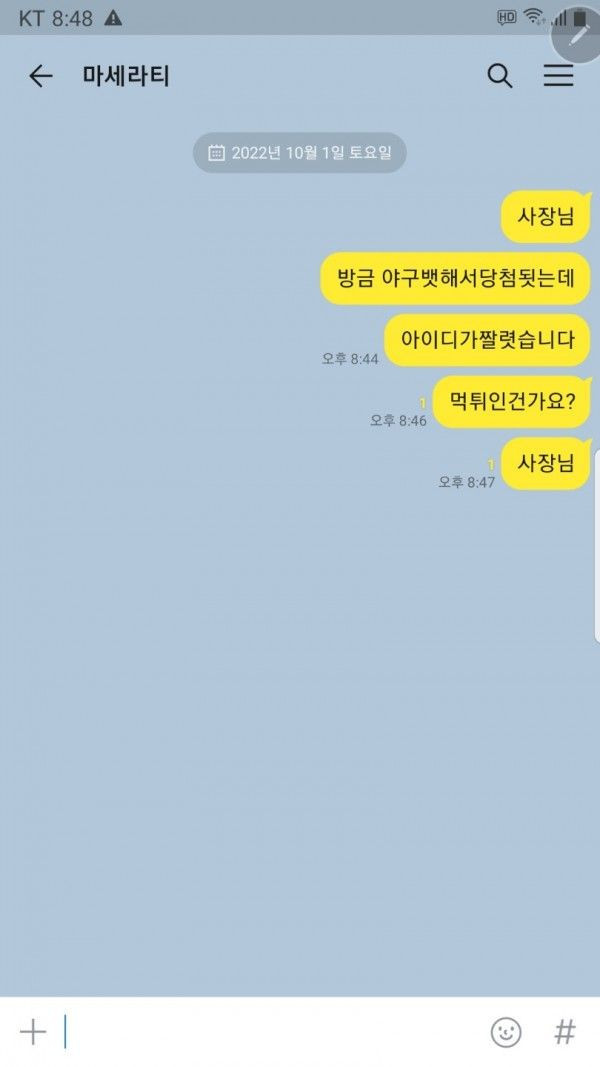Search within this chat conversation
Image resolution: width=600 pixels, height=1067 pixels.
(499, 76)
